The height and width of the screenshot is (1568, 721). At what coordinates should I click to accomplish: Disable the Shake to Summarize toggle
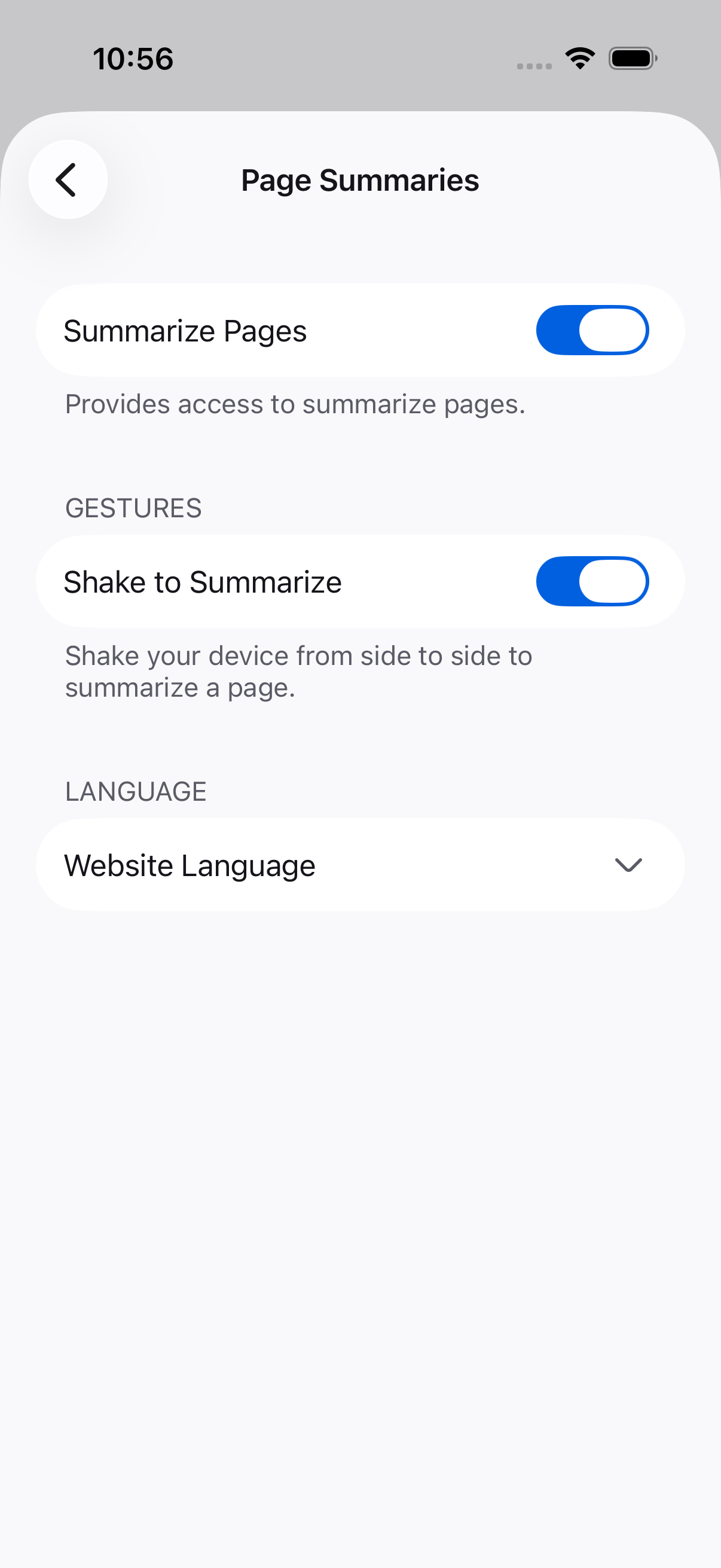pos(592,581)
